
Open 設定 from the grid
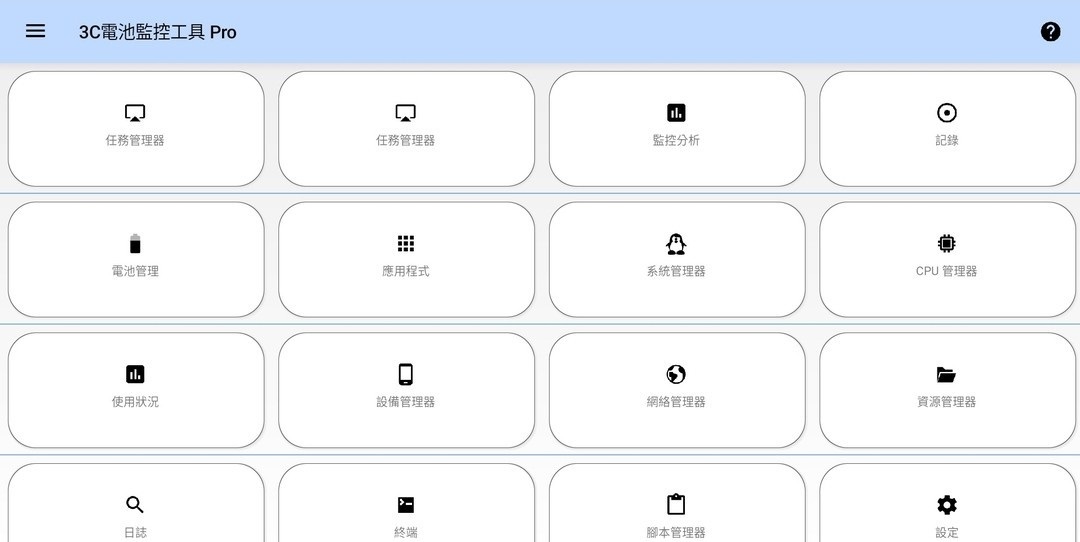(947, 510)
